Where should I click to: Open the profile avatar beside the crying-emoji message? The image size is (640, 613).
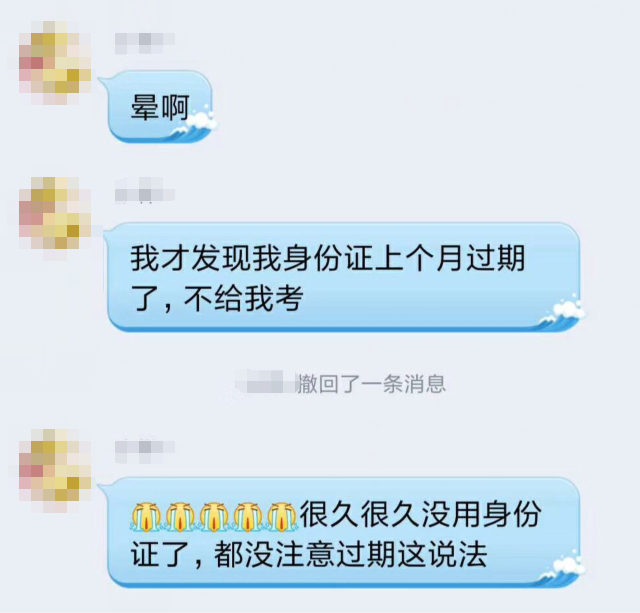pos(55,467)
